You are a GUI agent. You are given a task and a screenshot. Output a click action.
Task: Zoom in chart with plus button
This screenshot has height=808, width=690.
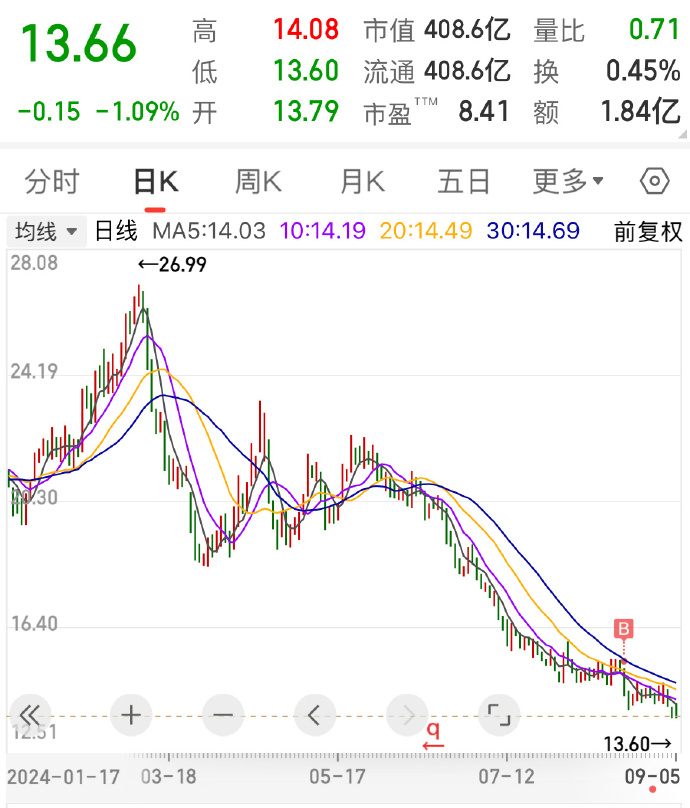131,715
